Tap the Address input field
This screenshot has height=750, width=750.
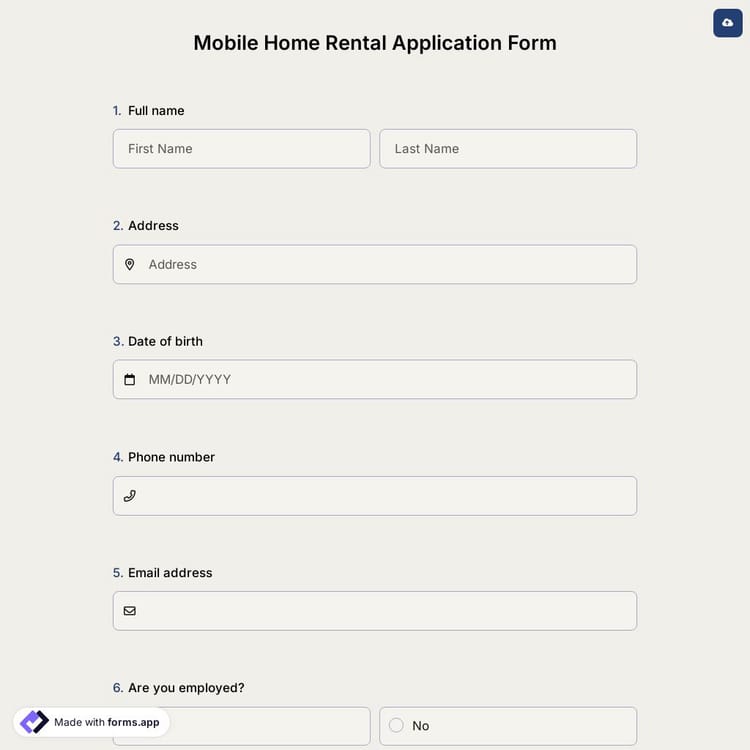click(x=375, y=265)
